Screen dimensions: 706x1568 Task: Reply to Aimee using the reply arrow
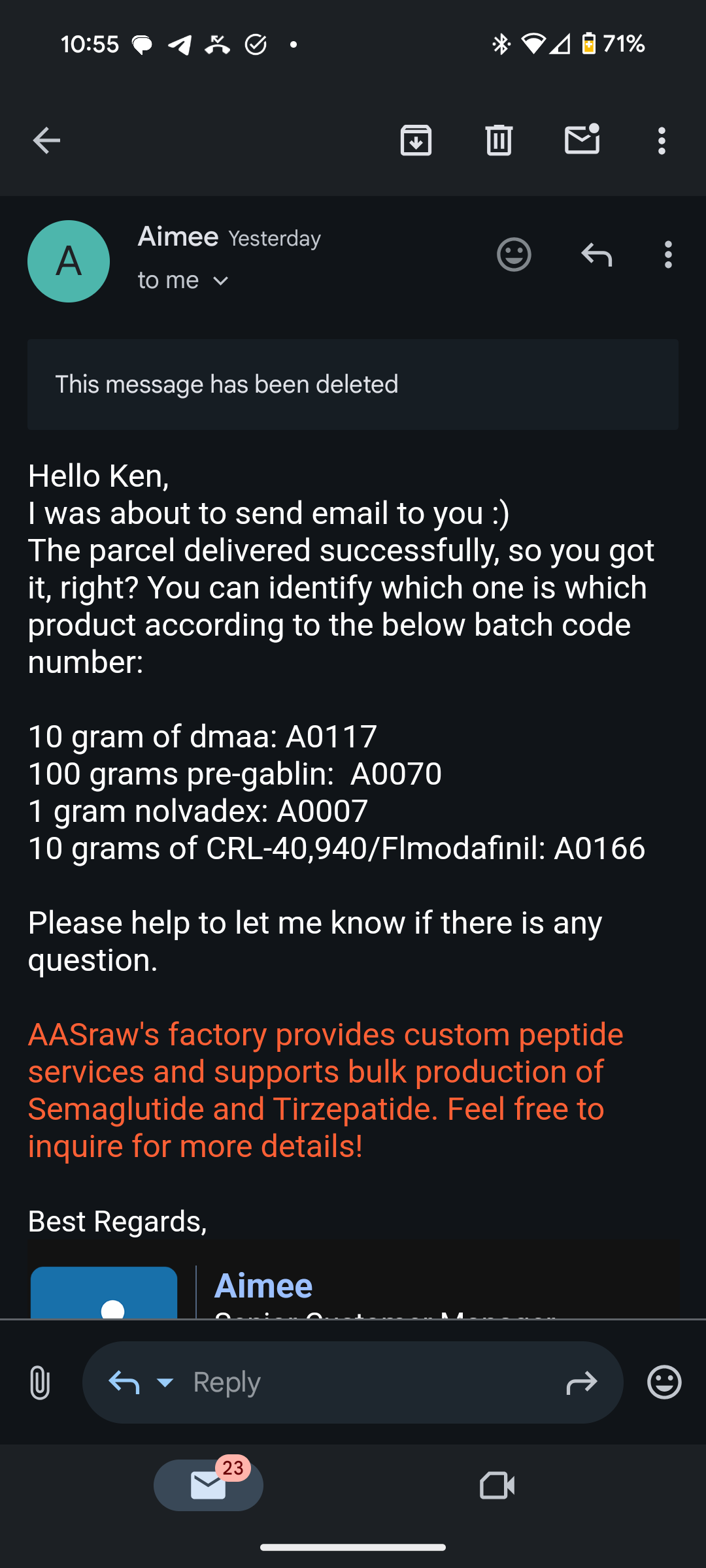click(x=596, y=255)
